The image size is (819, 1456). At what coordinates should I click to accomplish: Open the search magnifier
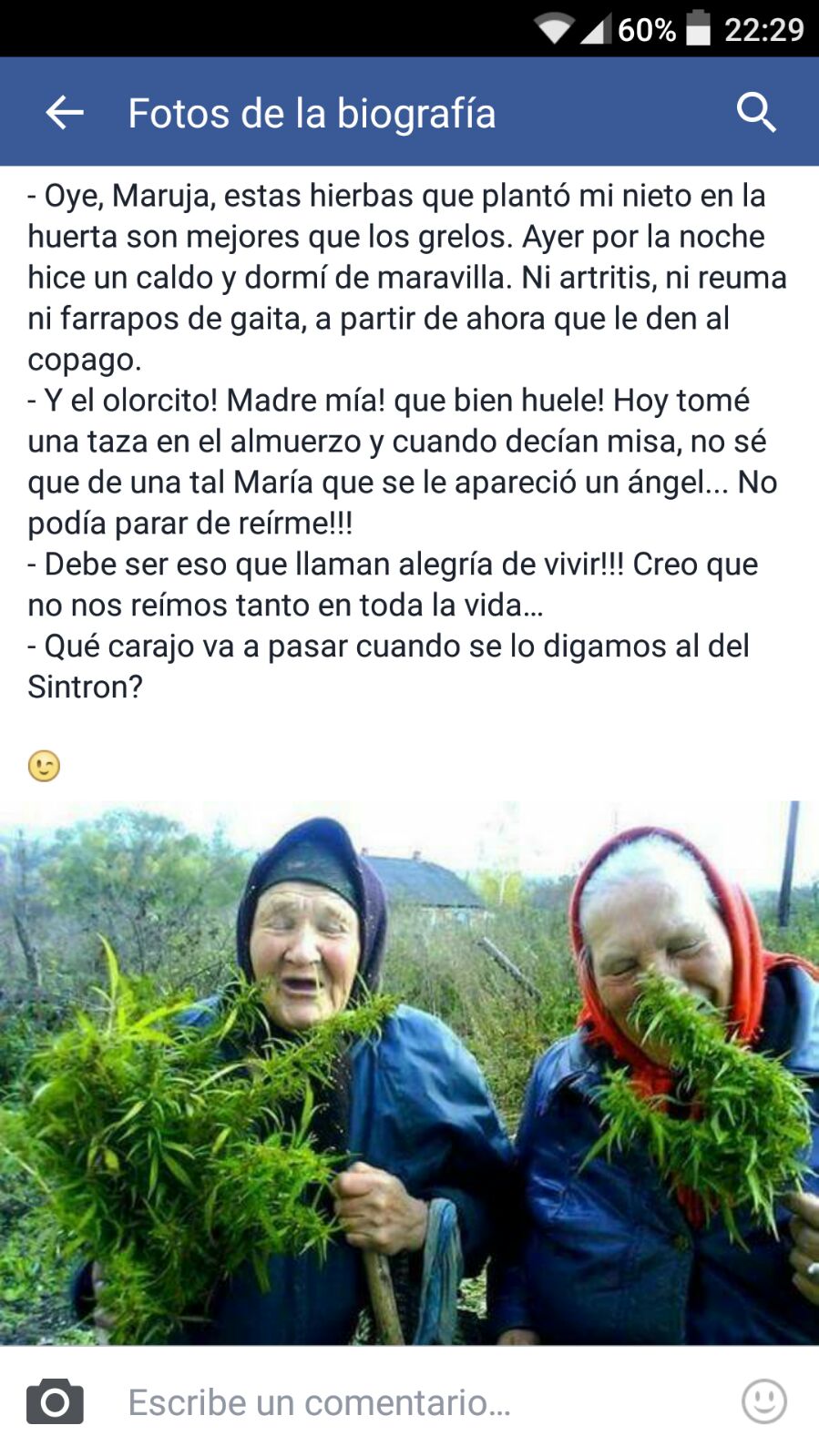pos(755,113)
